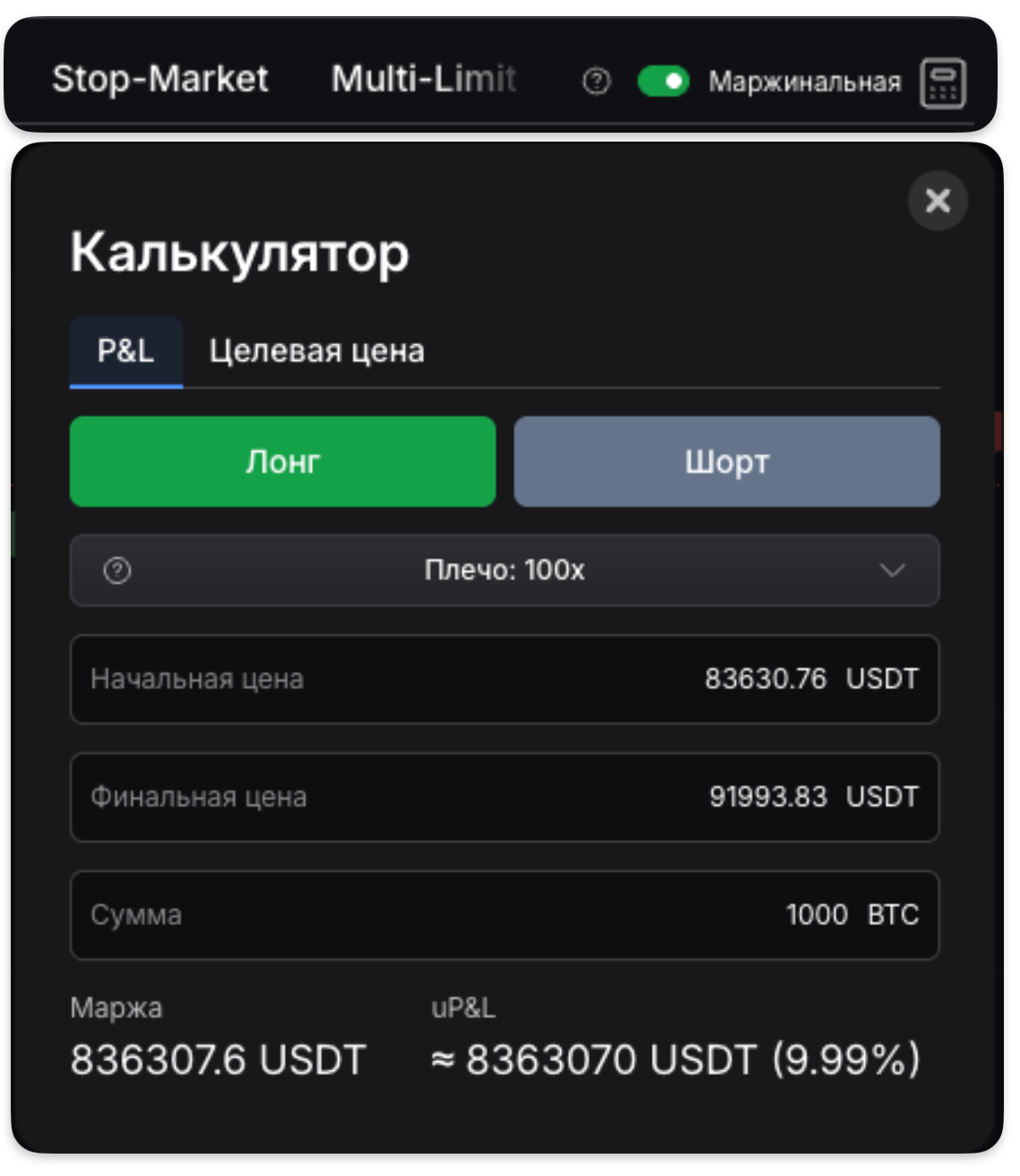Screen dimensions: 1020x1176
Task: Switch to the Целевая цена tab
Action: [316, 351]
